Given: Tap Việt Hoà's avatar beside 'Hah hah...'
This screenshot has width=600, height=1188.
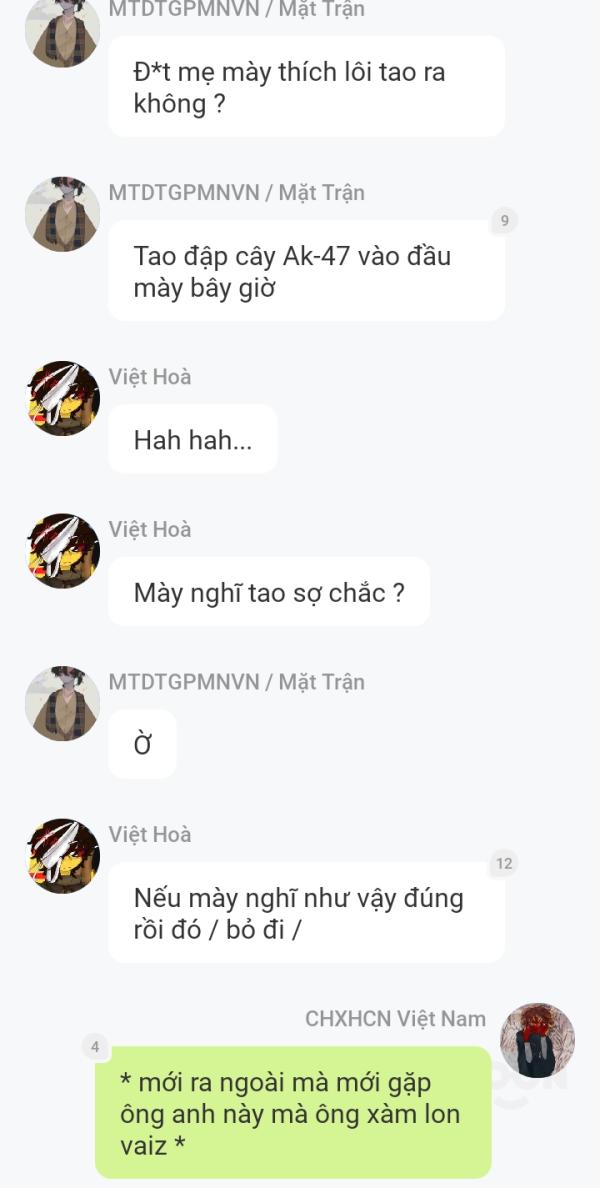Looking at the screenshot, I should pyautogui.click(x=63, y=399).
